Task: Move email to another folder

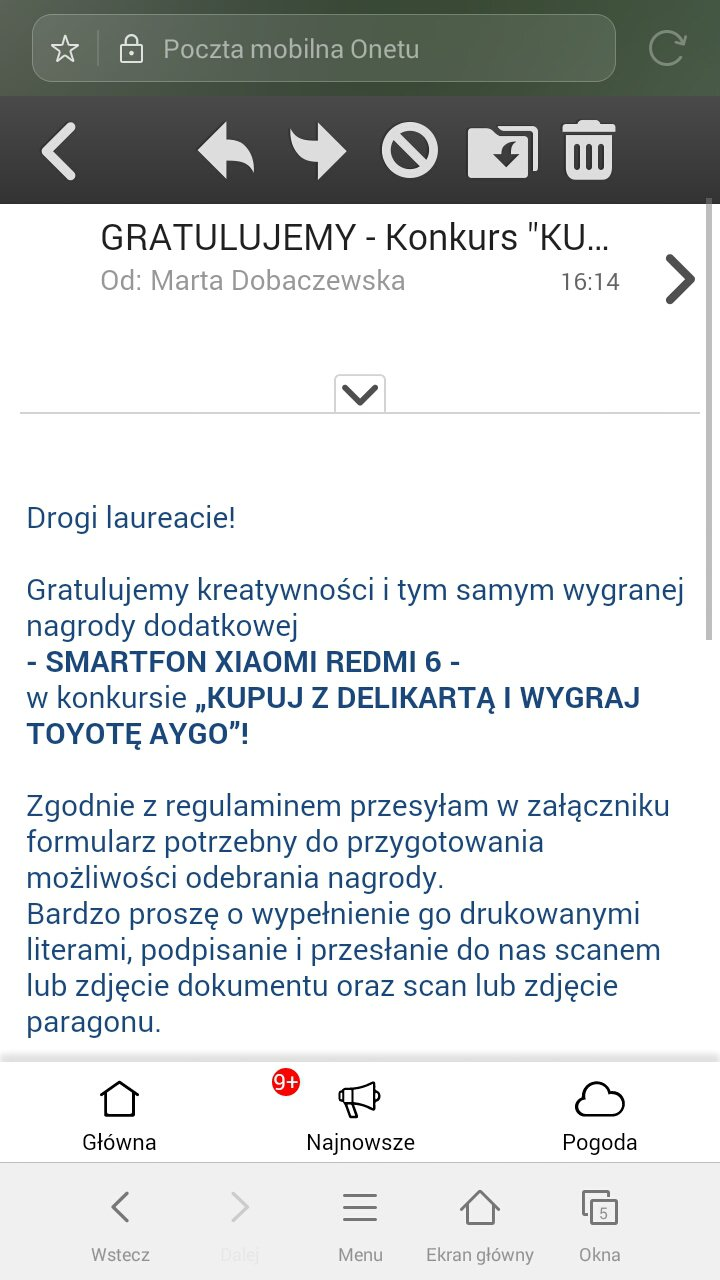Action: (502, 151)
